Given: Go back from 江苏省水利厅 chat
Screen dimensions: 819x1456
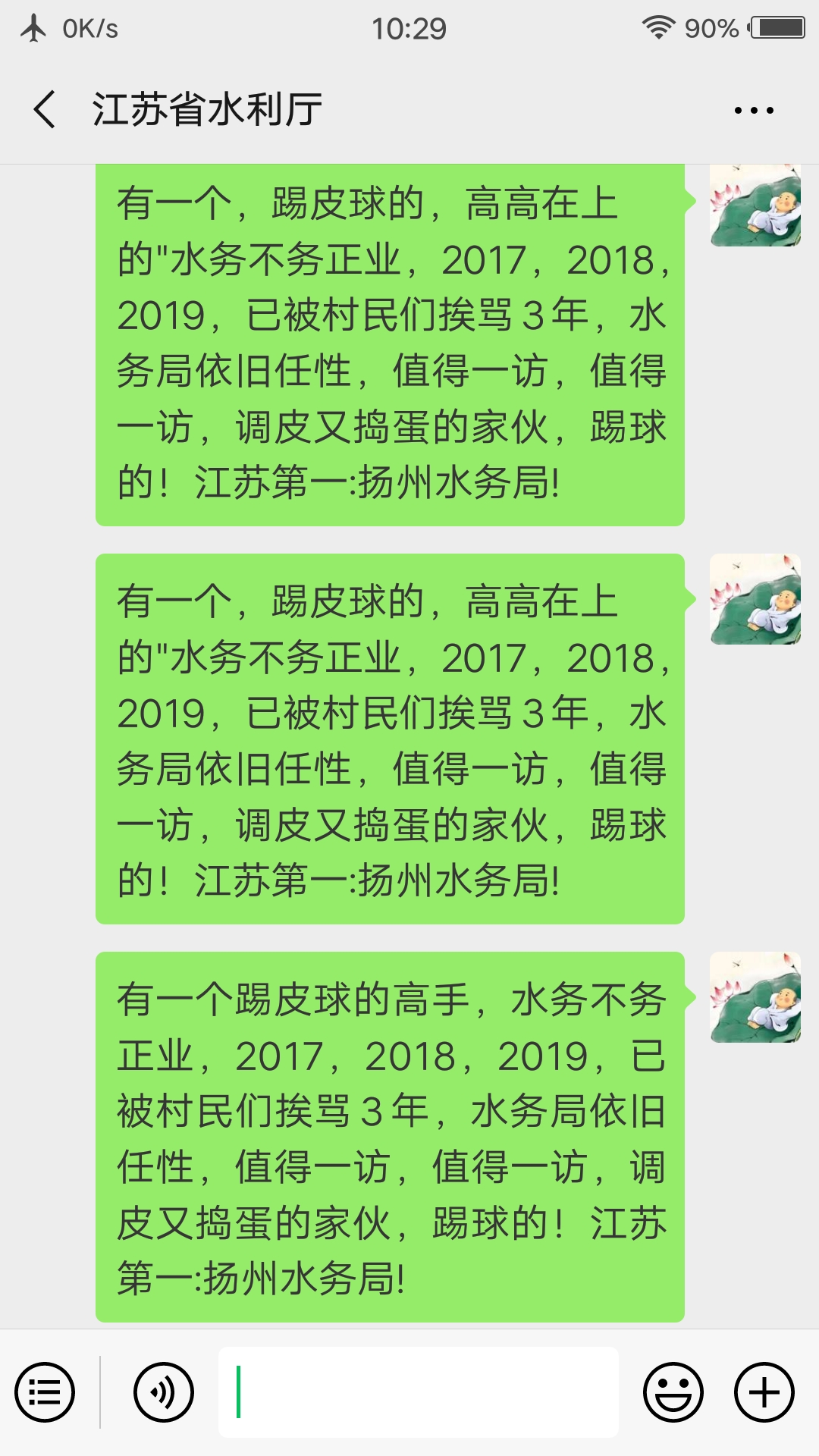Looking at the screenshot, I should [x=45, y=109].
